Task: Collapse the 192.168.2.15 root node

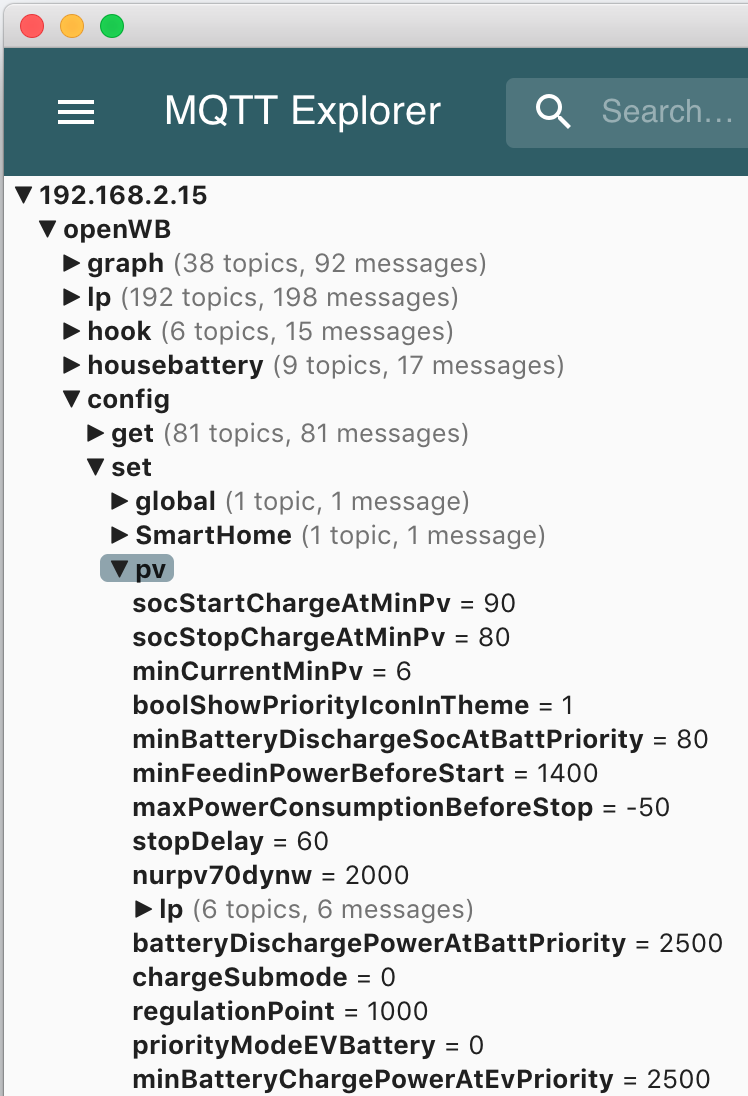Action: tap(25, 195)
